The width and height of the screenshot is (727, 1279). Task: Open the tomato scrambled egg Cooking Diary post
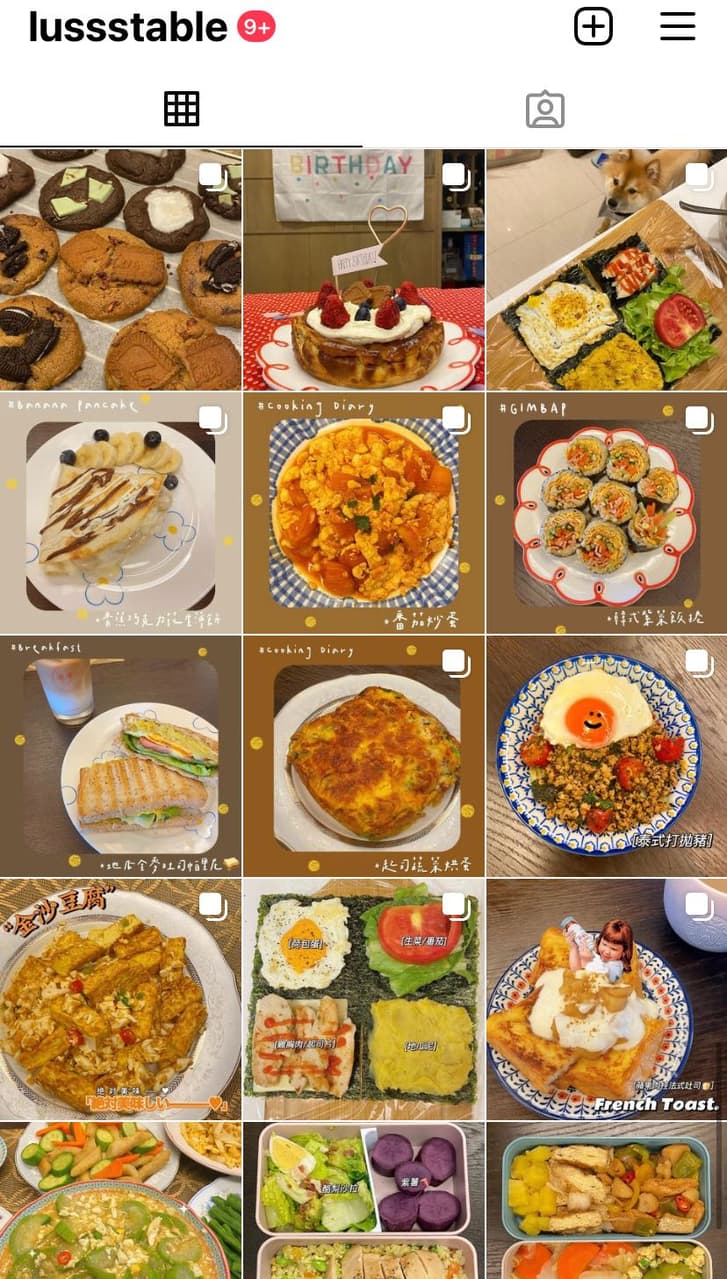363,513
